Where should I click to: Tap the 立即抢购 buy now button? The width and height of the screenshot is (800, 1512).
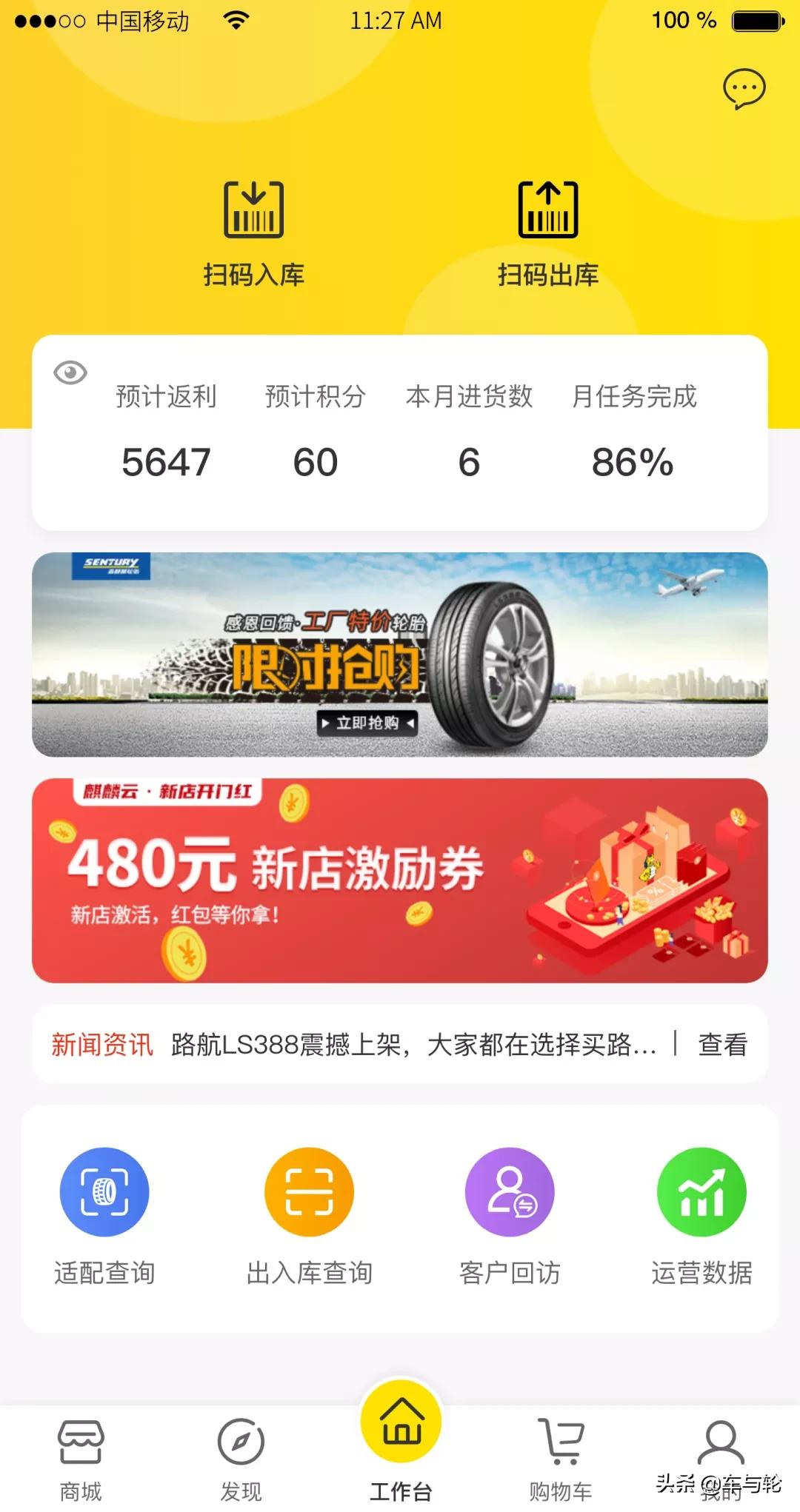[x=368, y=723]
